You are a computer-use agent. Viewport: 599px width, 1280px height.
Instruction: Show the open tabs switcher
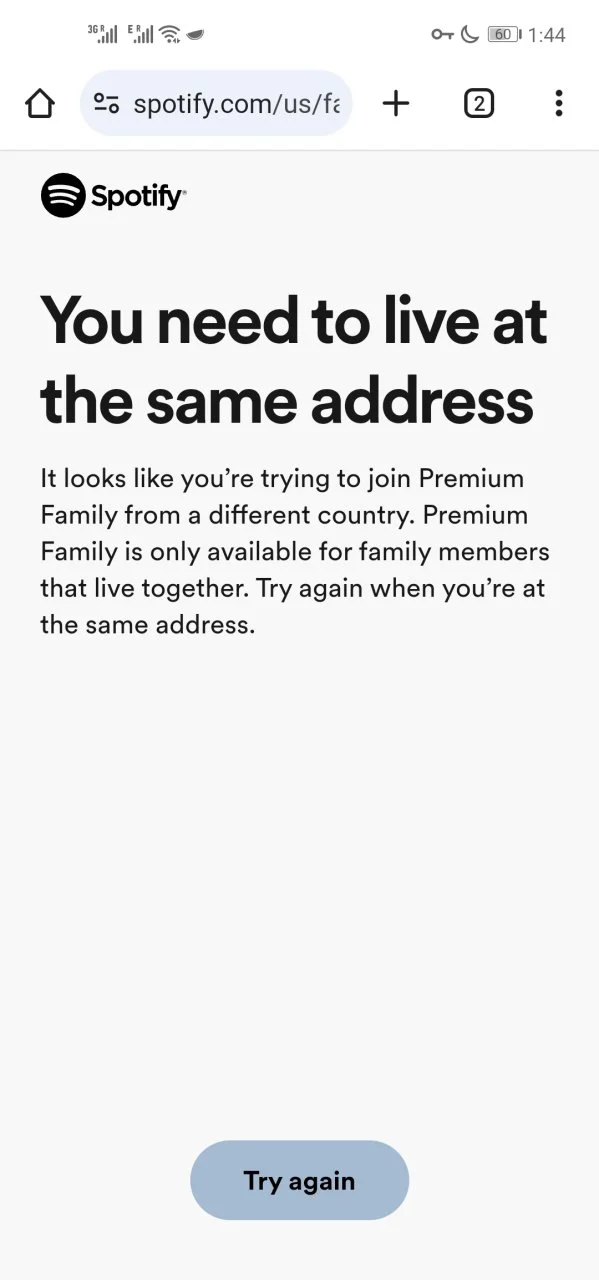pyautogui.click(x=479, y=103)
